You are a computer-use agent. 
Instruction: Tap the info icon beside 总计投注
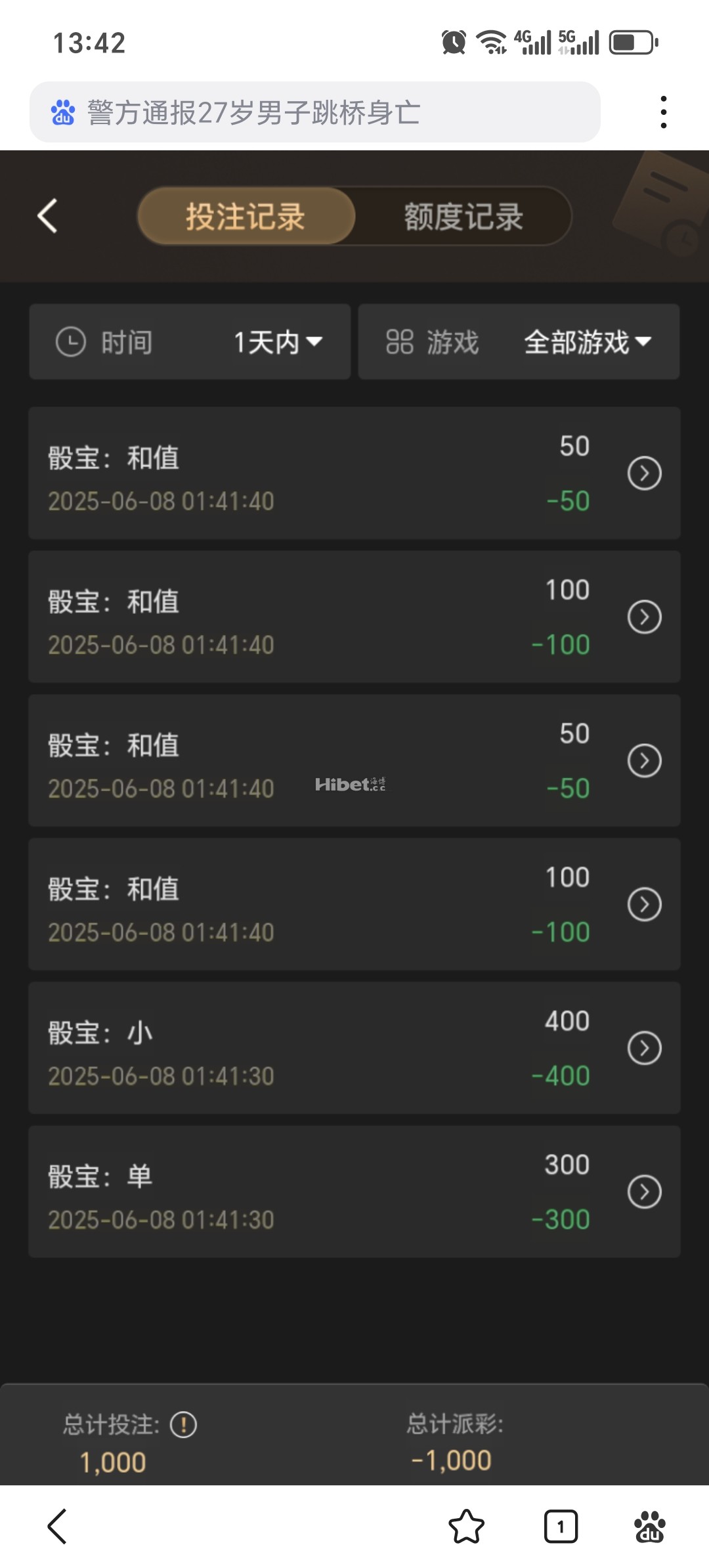click(183, 1425)
